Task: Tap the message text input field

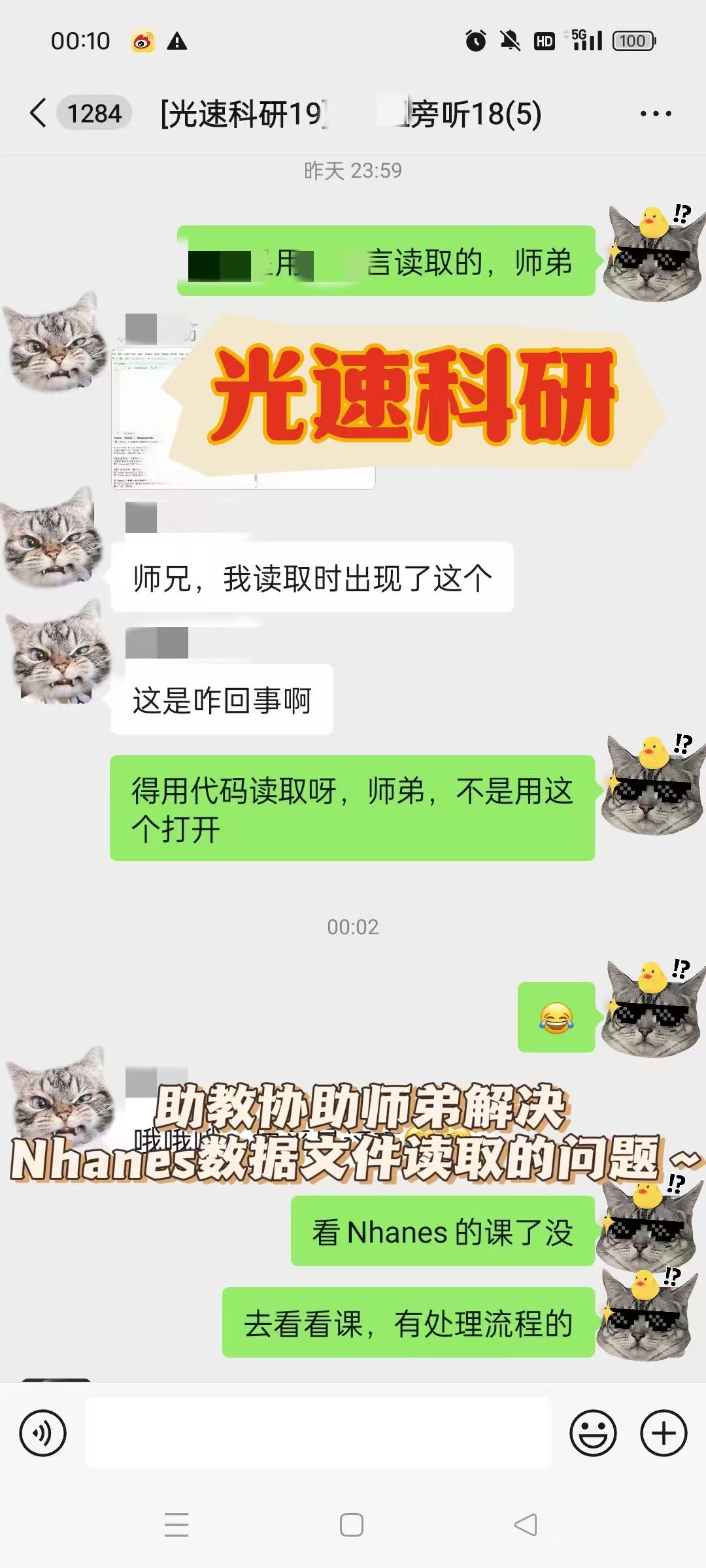Action: (318, 1432)
